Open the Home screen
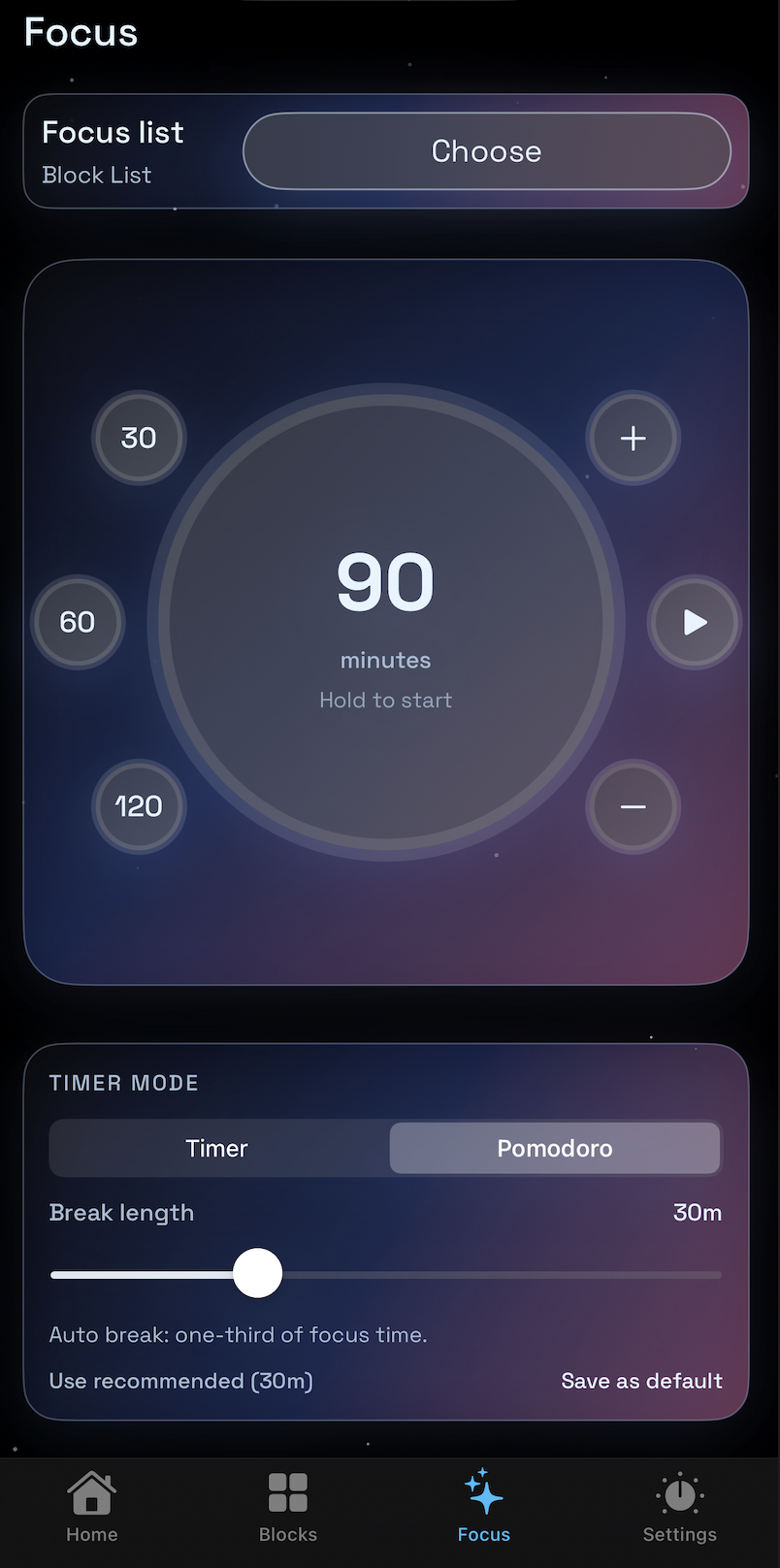780x1568 pixels. [91, 1507]
